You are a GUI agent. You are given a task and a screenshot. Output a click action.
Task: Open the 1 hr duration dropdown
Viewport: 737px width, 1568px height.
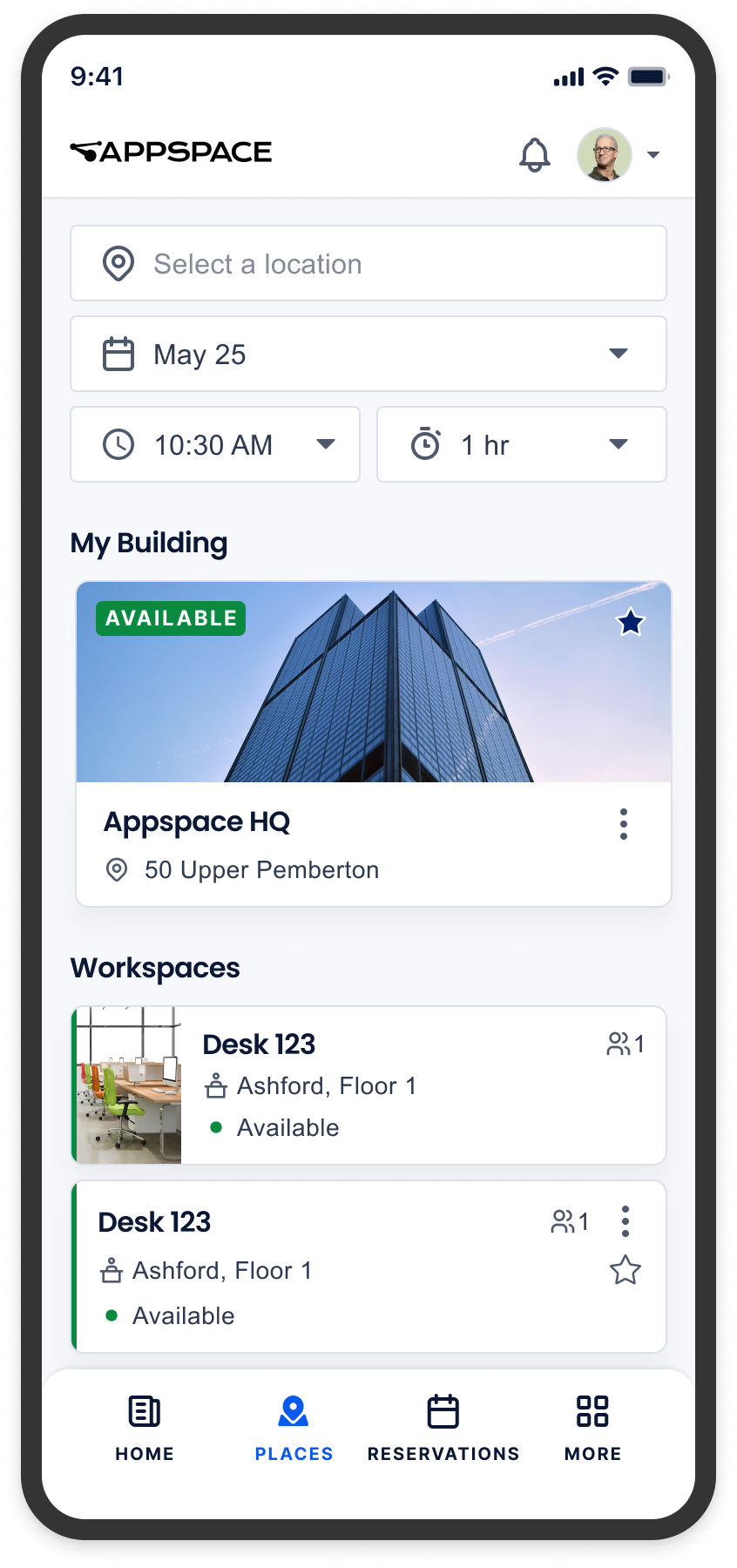pyautogui.click(x=521, y=445)
